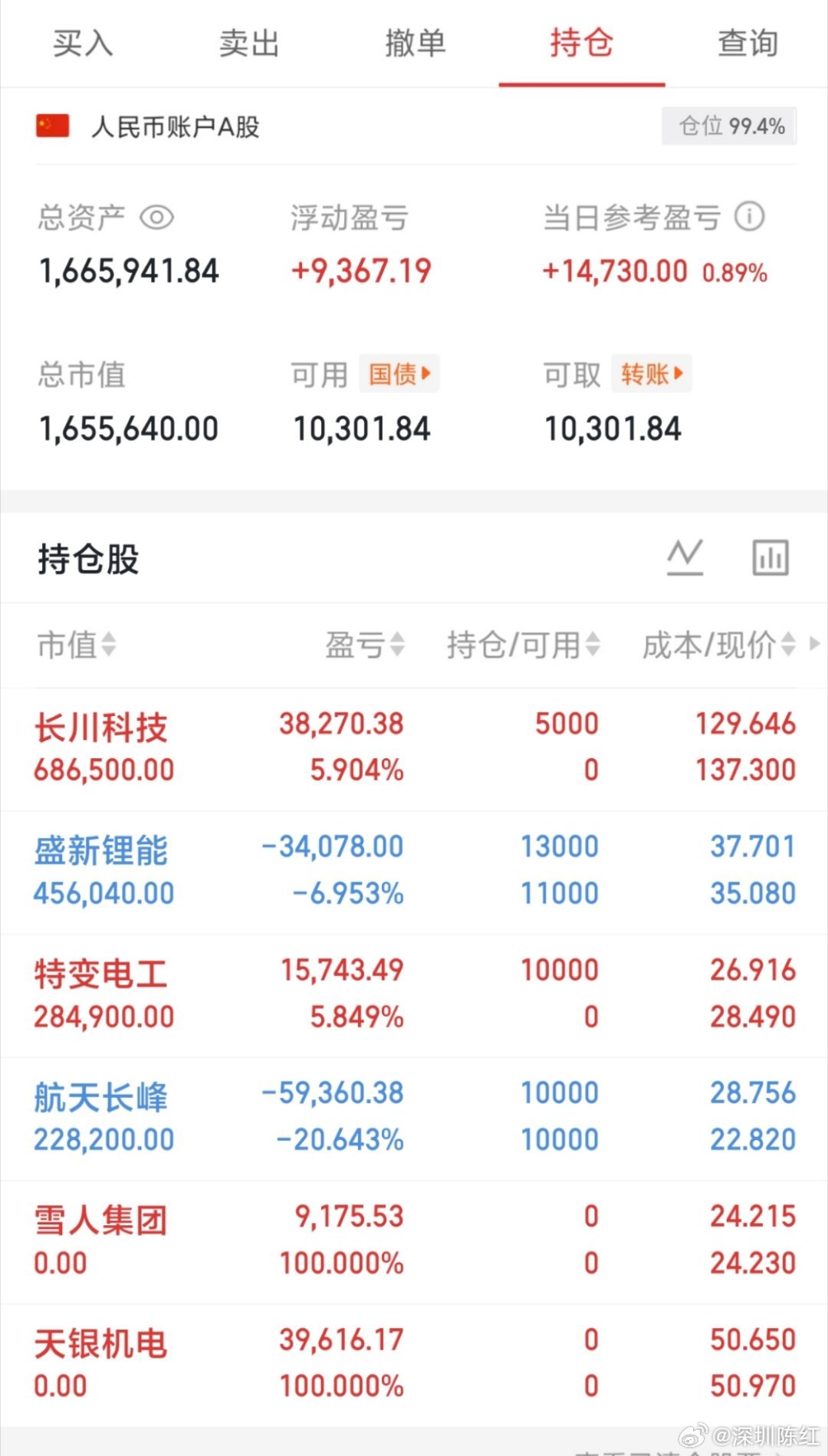
Task: Switch to the 买入 tab
Action: point(81,44)
